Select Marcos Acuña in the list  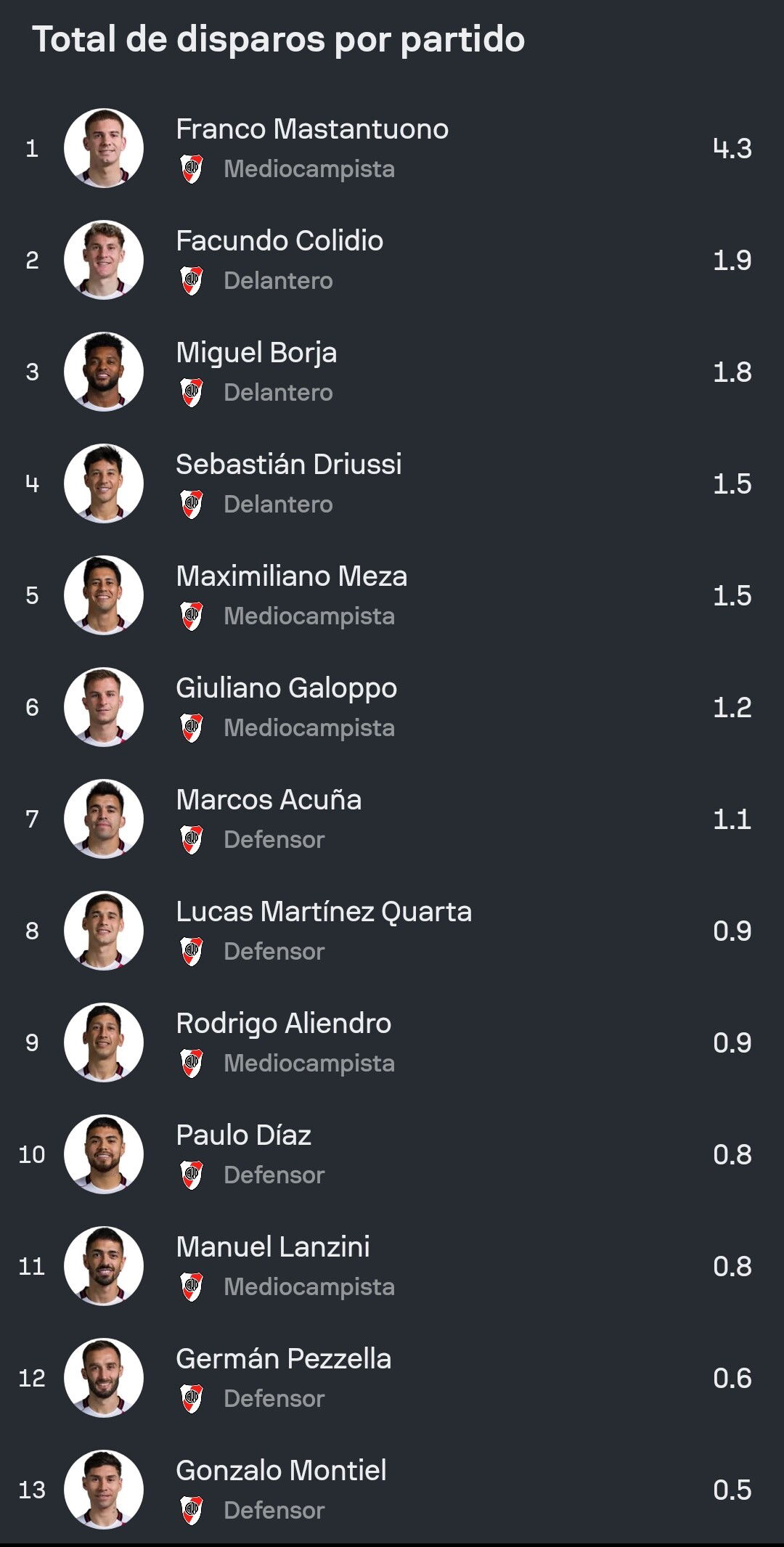[392, 819]
